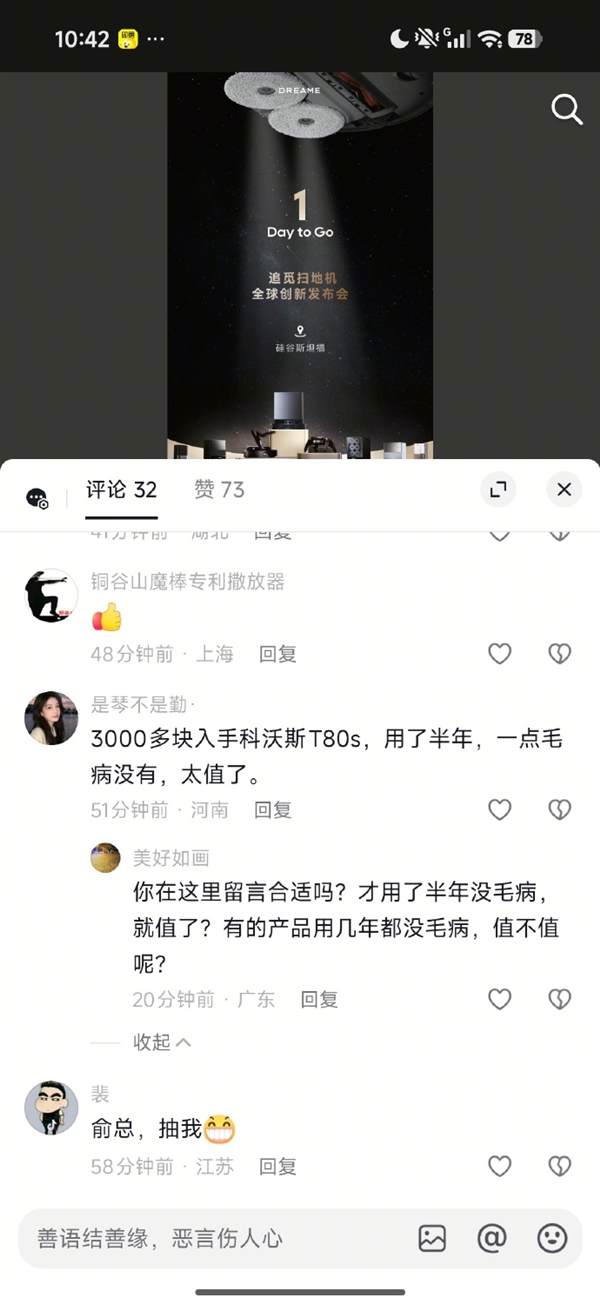Close the comments panel
Image resolution: width=600 pixels, height=1304 pixels.
pyautogui.click(x=563, y=490)
